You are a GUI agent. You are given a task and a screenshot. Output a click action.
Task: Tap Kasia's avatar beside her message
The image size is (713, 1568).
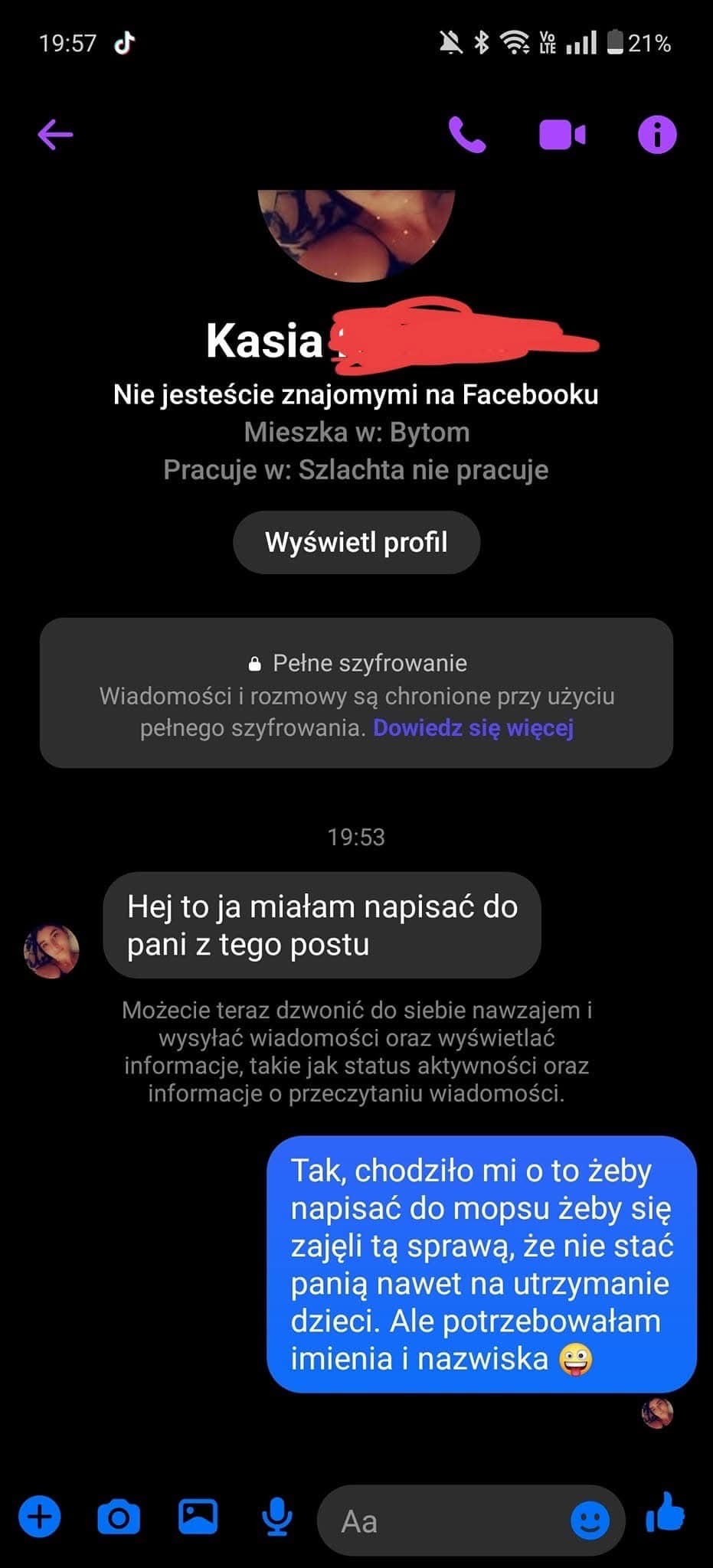(52, 951)
